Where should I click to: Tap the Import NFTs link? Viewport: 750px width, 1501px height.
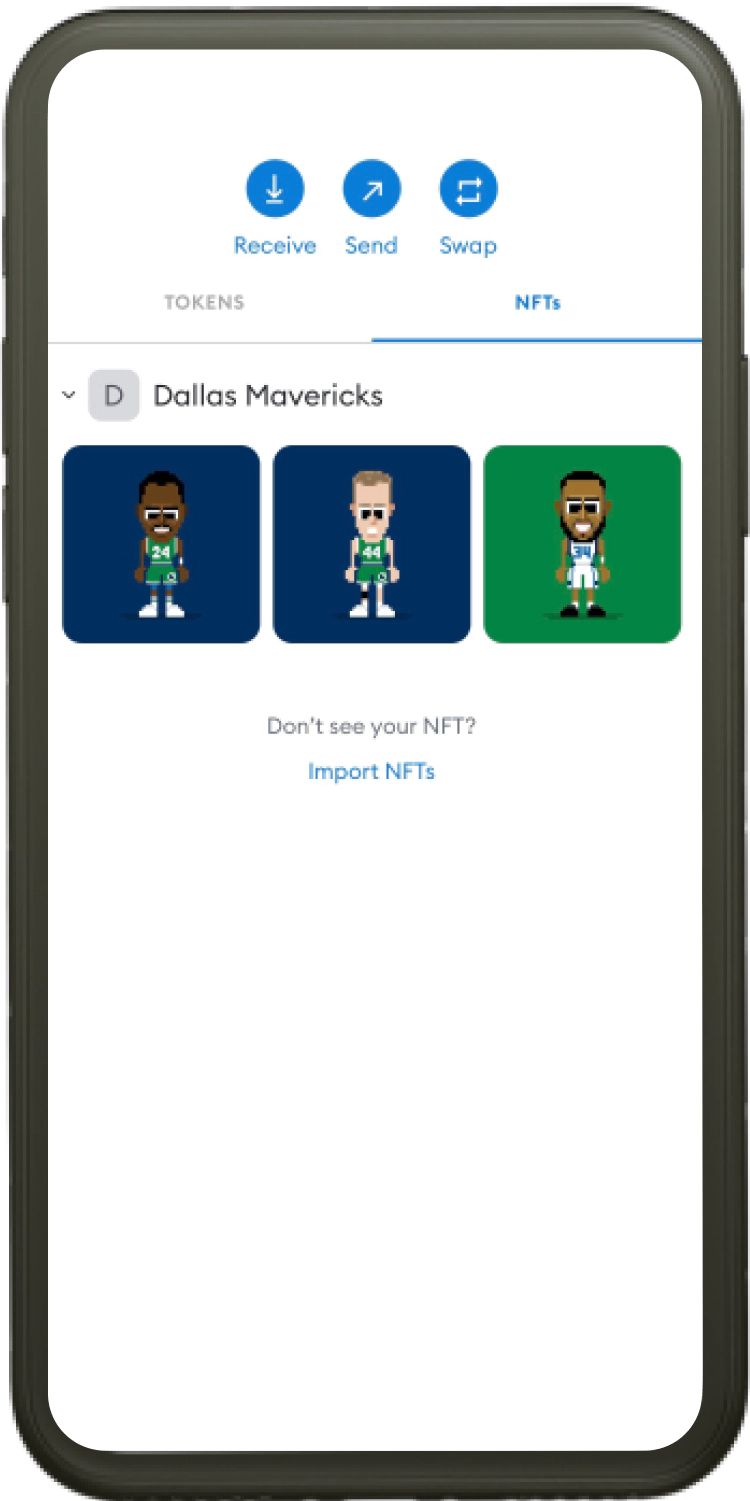tap(371, 771)
